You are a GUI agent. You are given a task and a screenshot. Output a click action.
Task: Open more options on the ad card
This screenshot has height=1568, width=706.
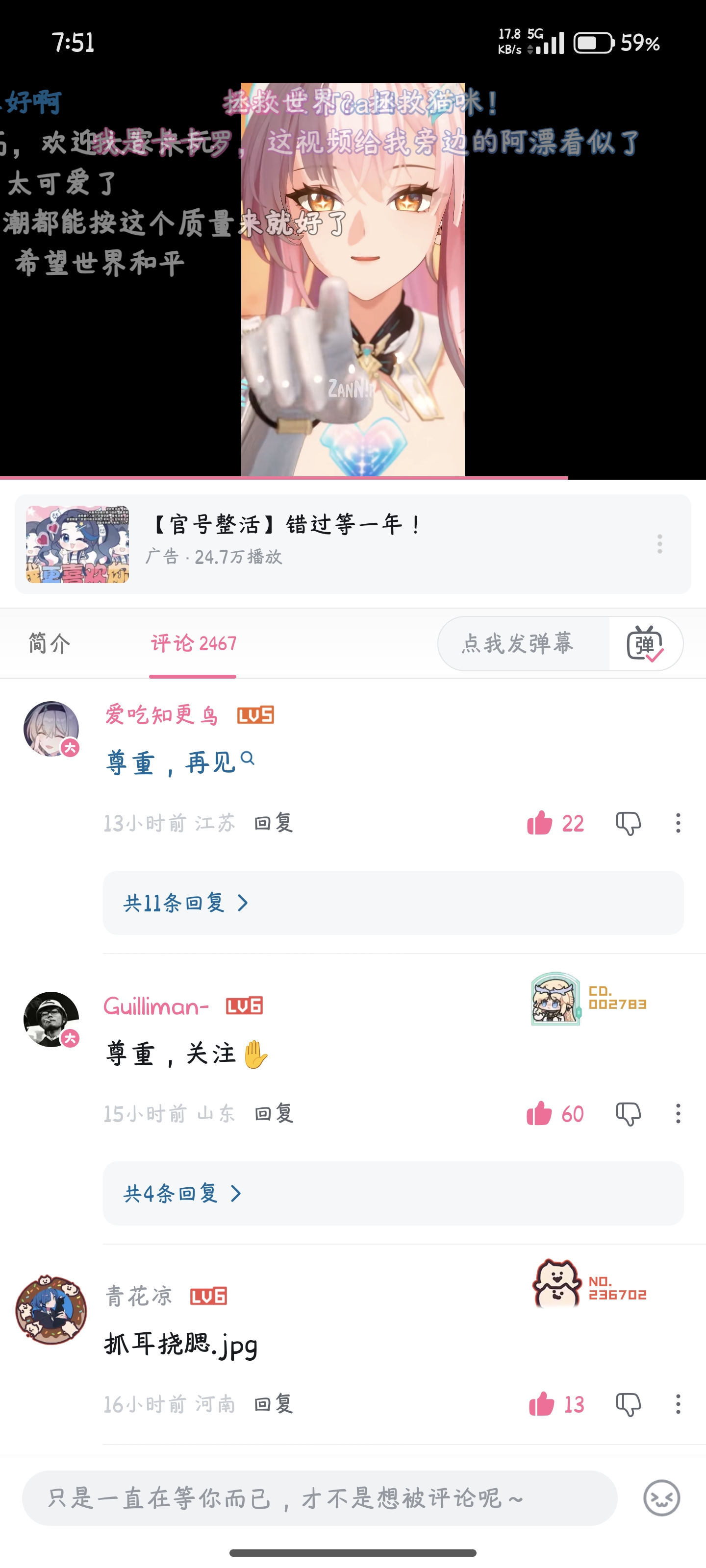pyautogui.click(x=660, y=543)
